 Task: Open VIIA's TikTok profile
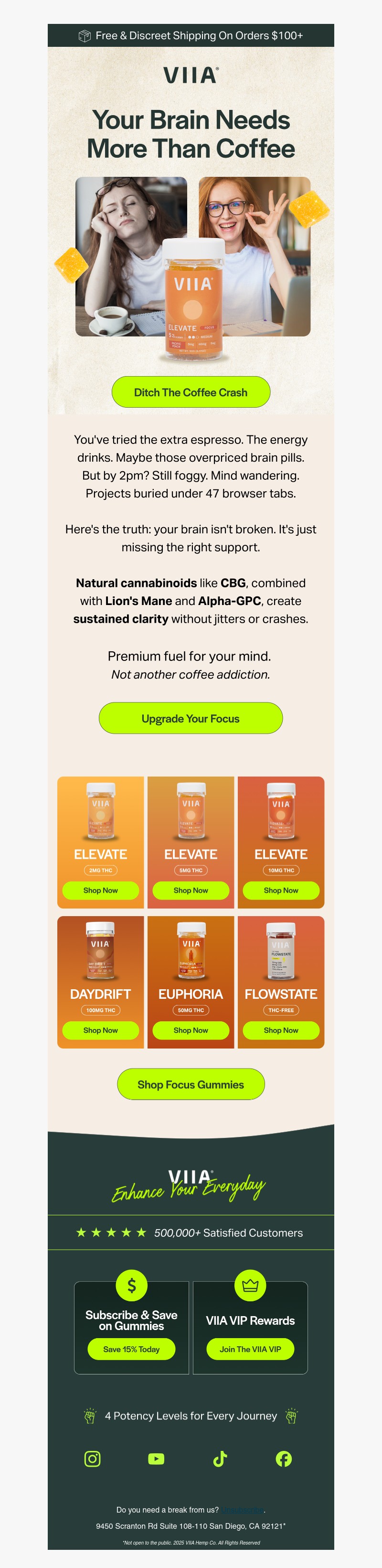pyautogui.click(x=220, y=1459)
